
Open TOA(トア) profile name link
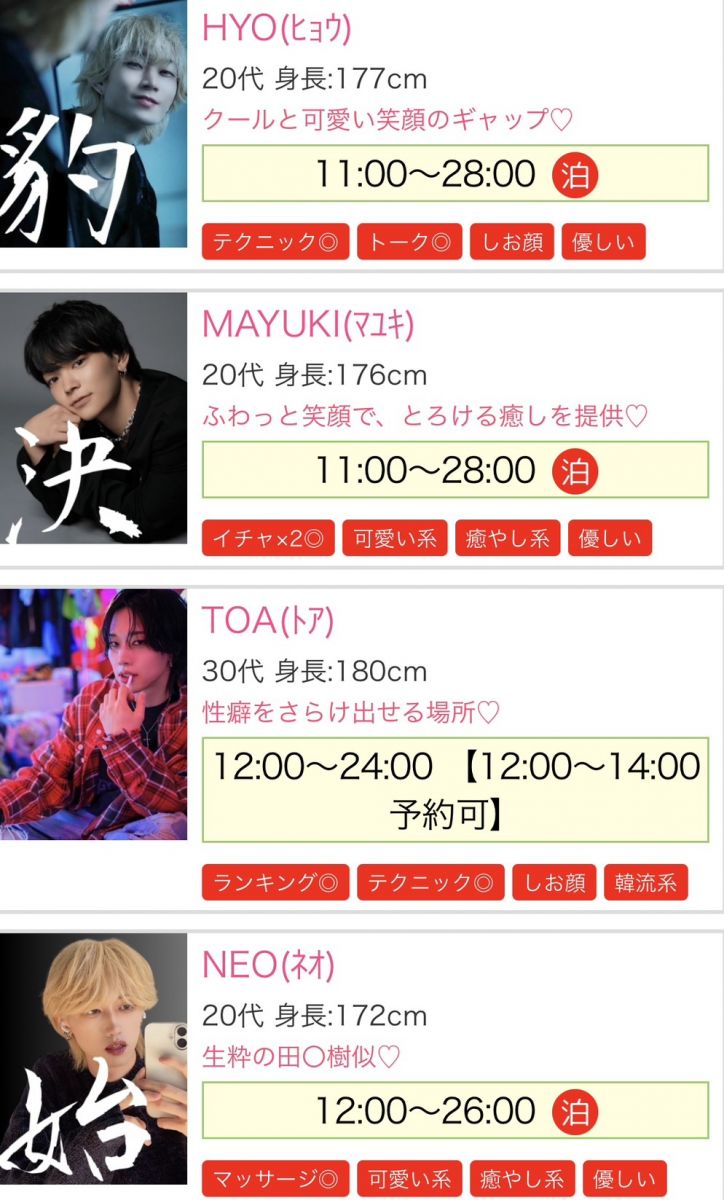click(268, 621)
